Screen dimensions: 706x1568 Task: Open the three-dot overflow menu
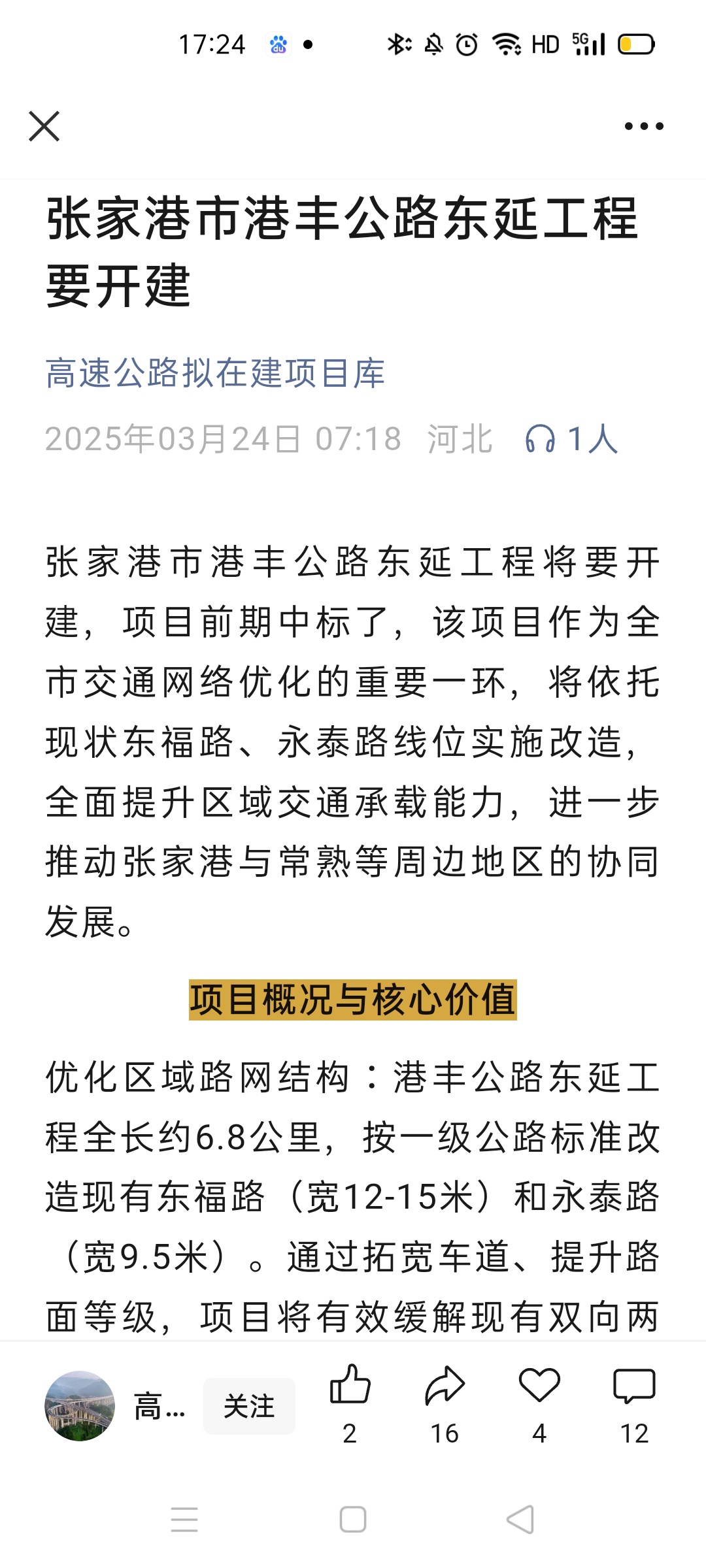click(644, 126)
